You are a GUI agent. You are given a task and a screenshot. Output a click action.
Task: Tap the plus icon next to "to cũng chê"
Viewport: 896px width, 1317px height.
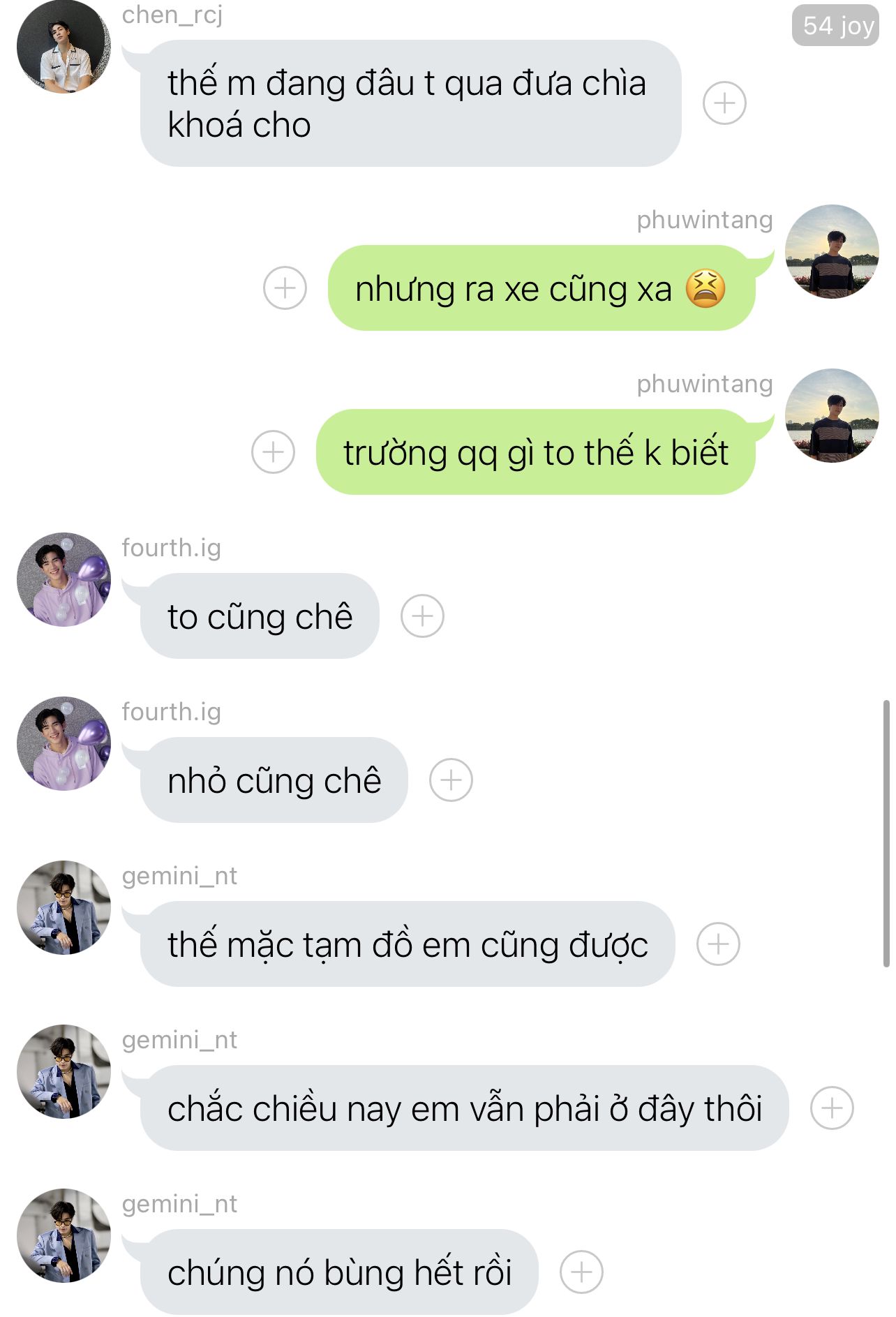point(422,616)
